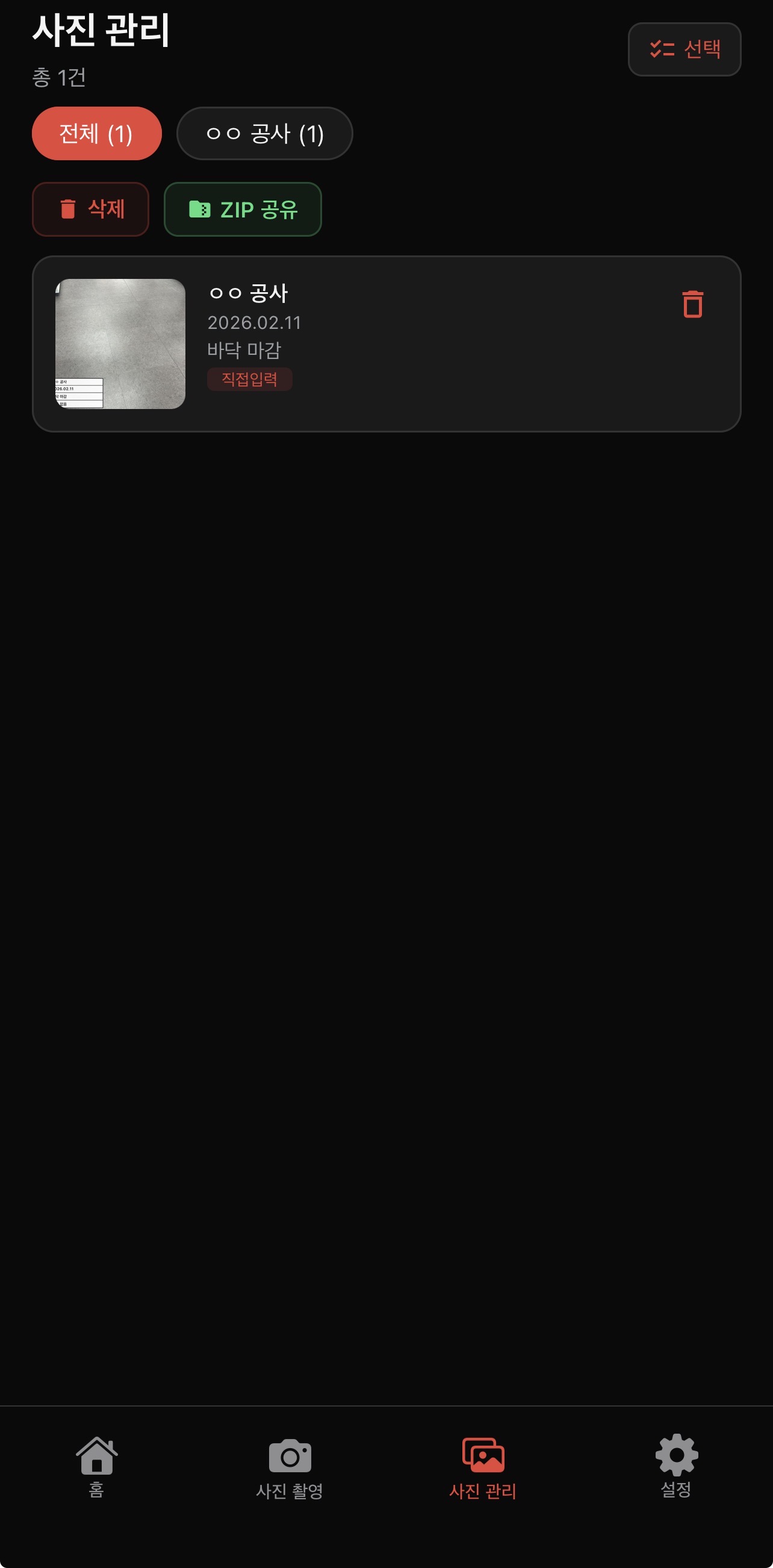Filter by the ㅇㅇ 공사 (1) chip
Image resolution: width=773 pixels, height=1568 pixels.
tap(264, 133)
